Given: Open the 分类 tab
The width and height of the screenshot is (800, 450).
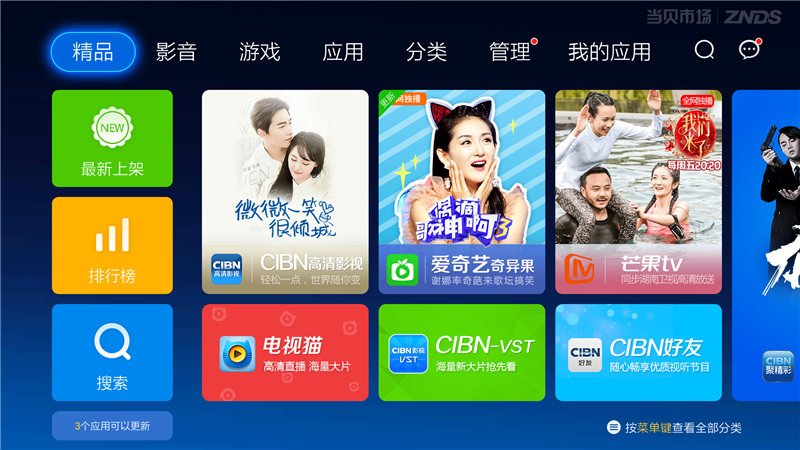Looking at the screenshot, I should 426,52.
